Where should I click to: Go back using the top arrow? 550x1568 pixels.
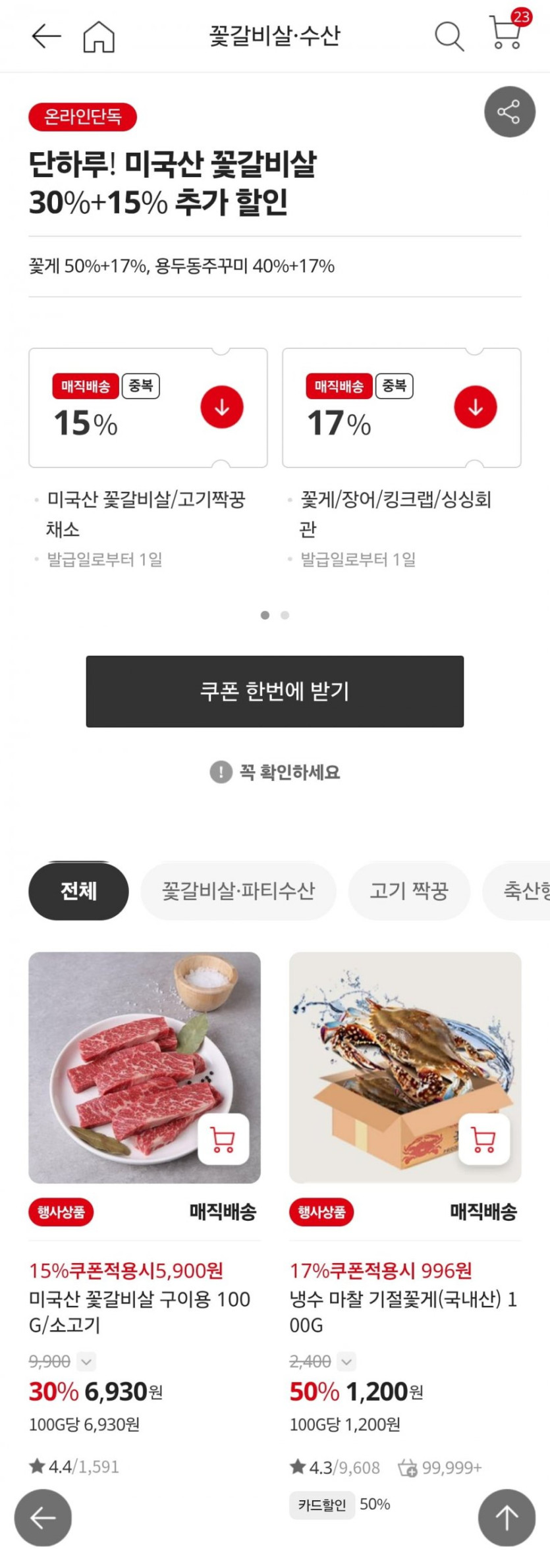(x=46, y=36)
